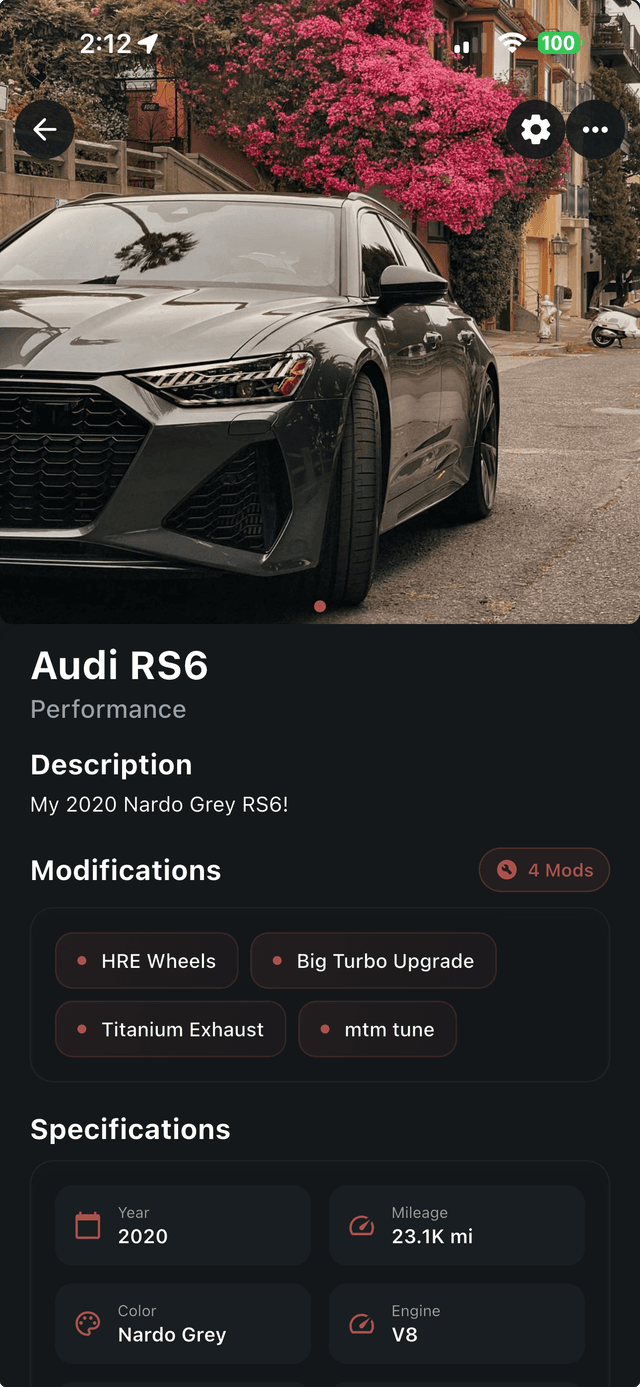Open the three-dot overflow menu
The height and width of the screenshot is (1387, 640).
(x=595, y=130)
